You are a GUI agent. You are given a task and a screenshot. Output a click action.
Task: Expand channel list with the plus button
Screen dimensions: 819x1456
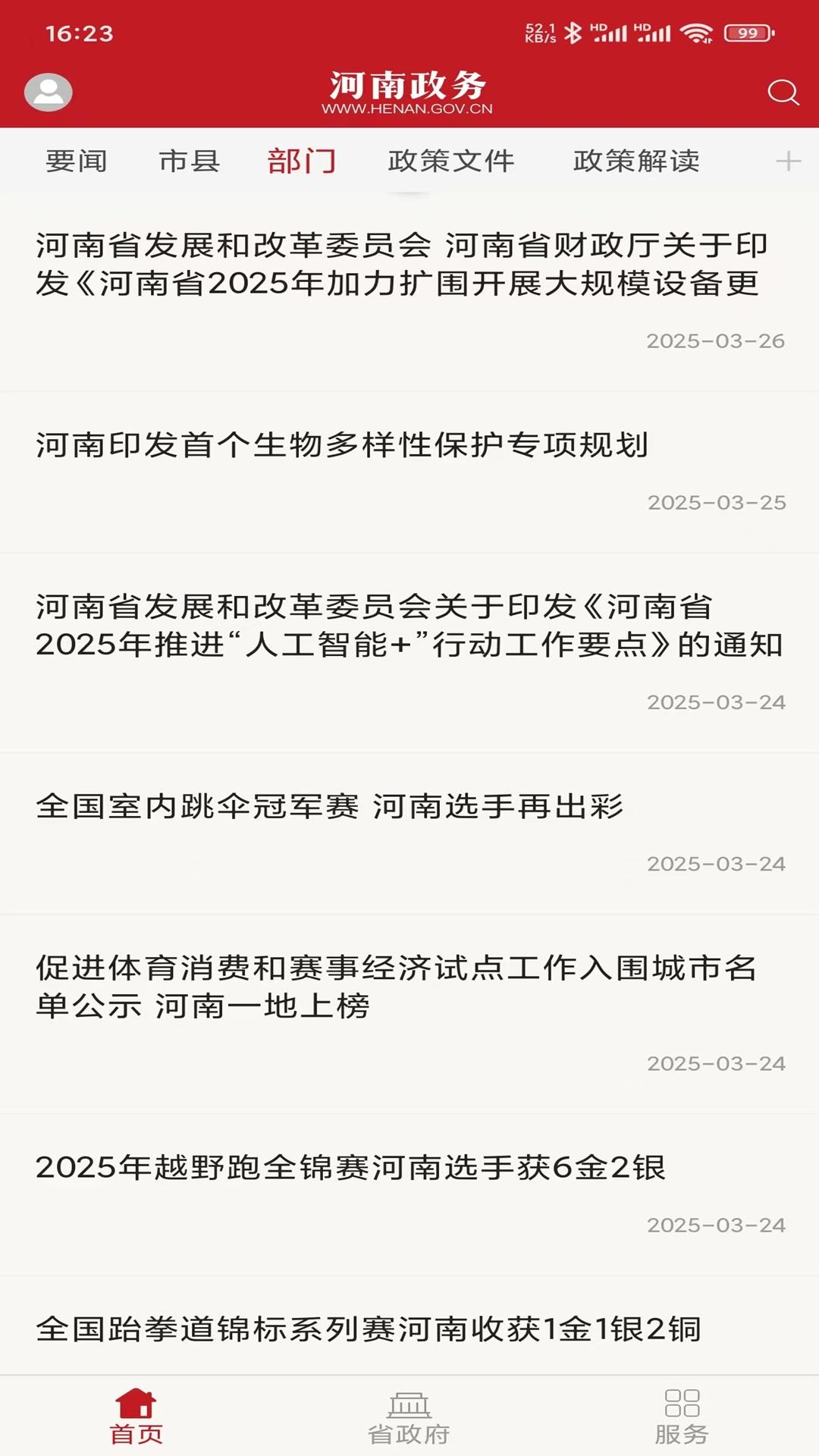click(790, 161)
